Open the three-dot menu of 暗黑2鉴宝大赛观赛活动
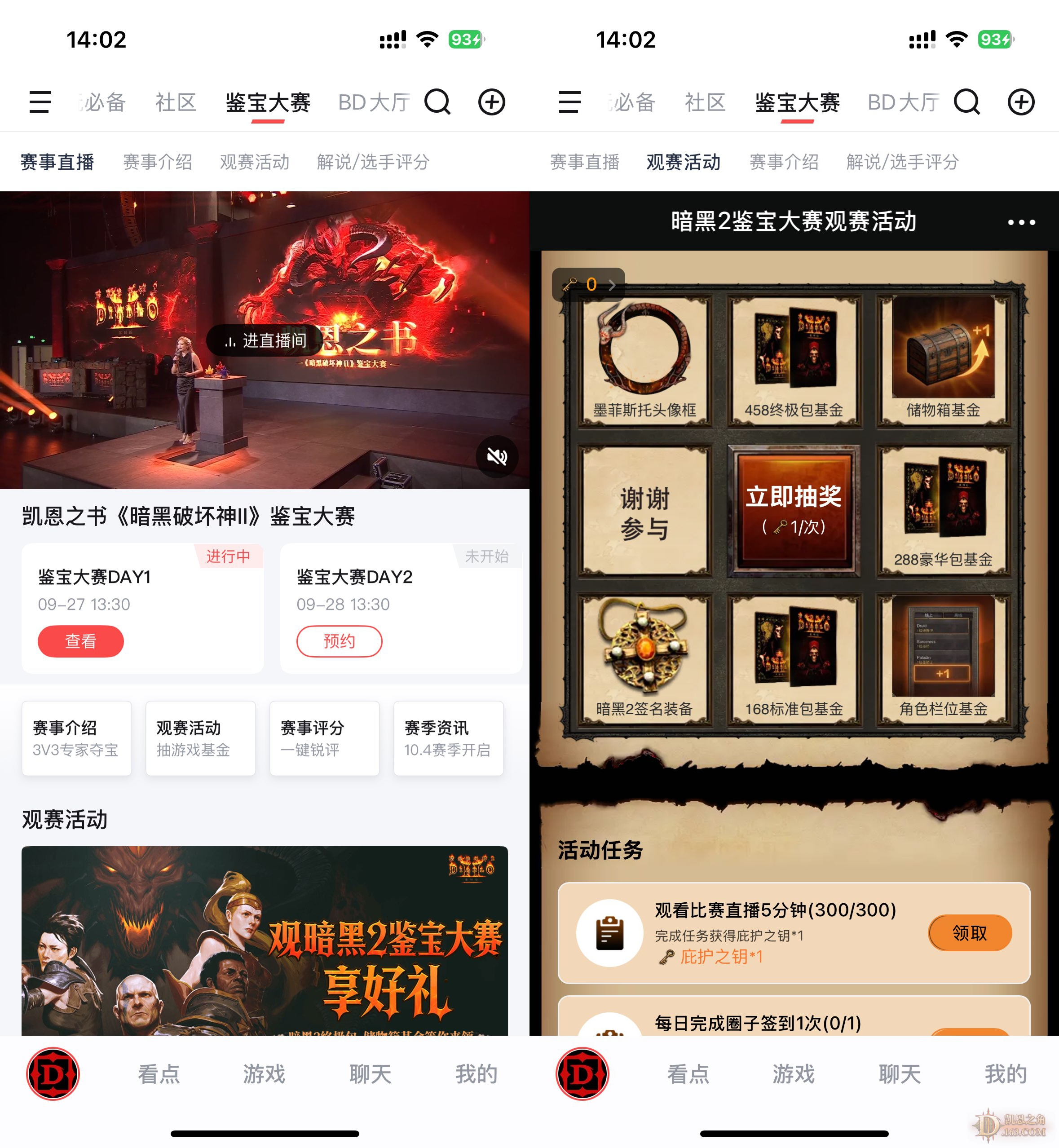 [1021, 222]
